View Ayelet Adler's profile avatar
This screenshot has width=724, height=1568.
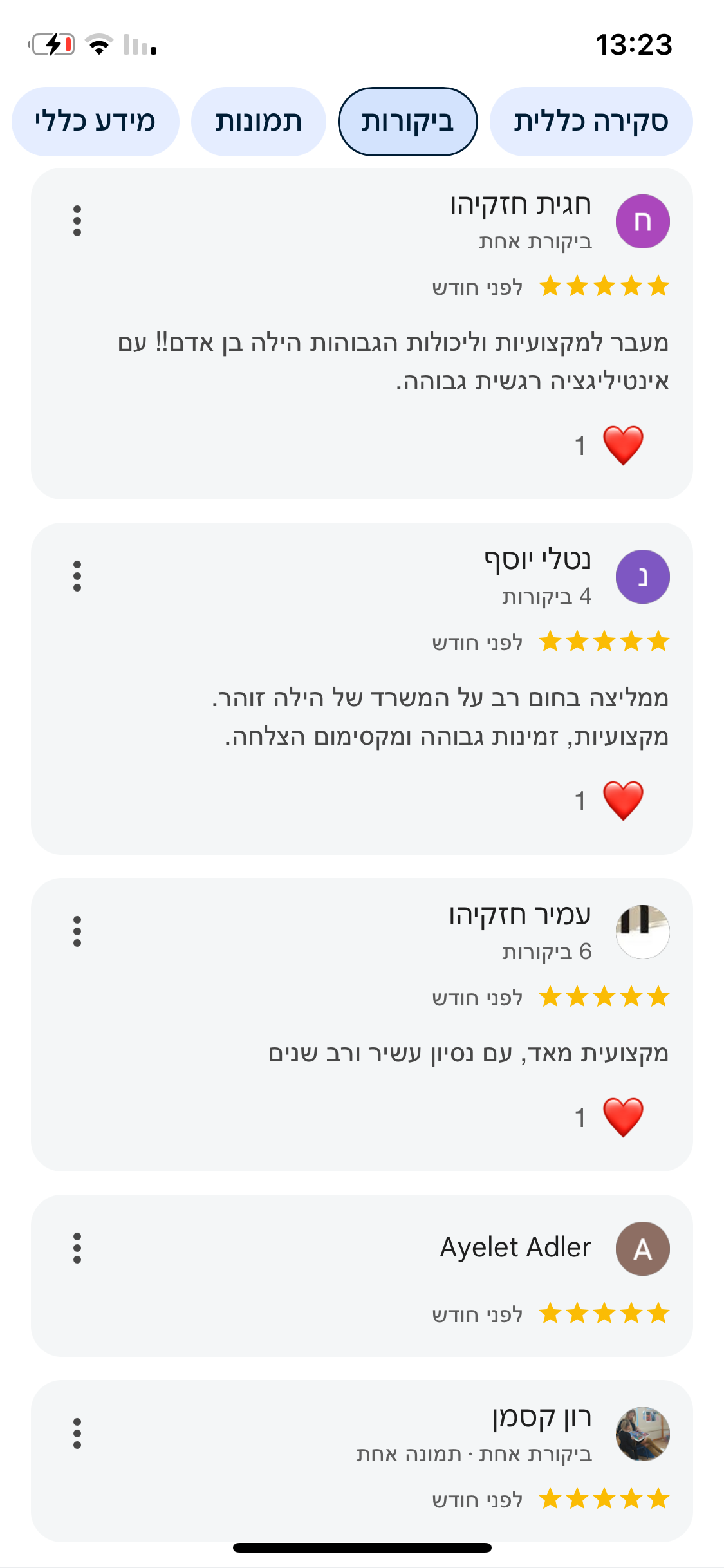[x=642, y=1249]
